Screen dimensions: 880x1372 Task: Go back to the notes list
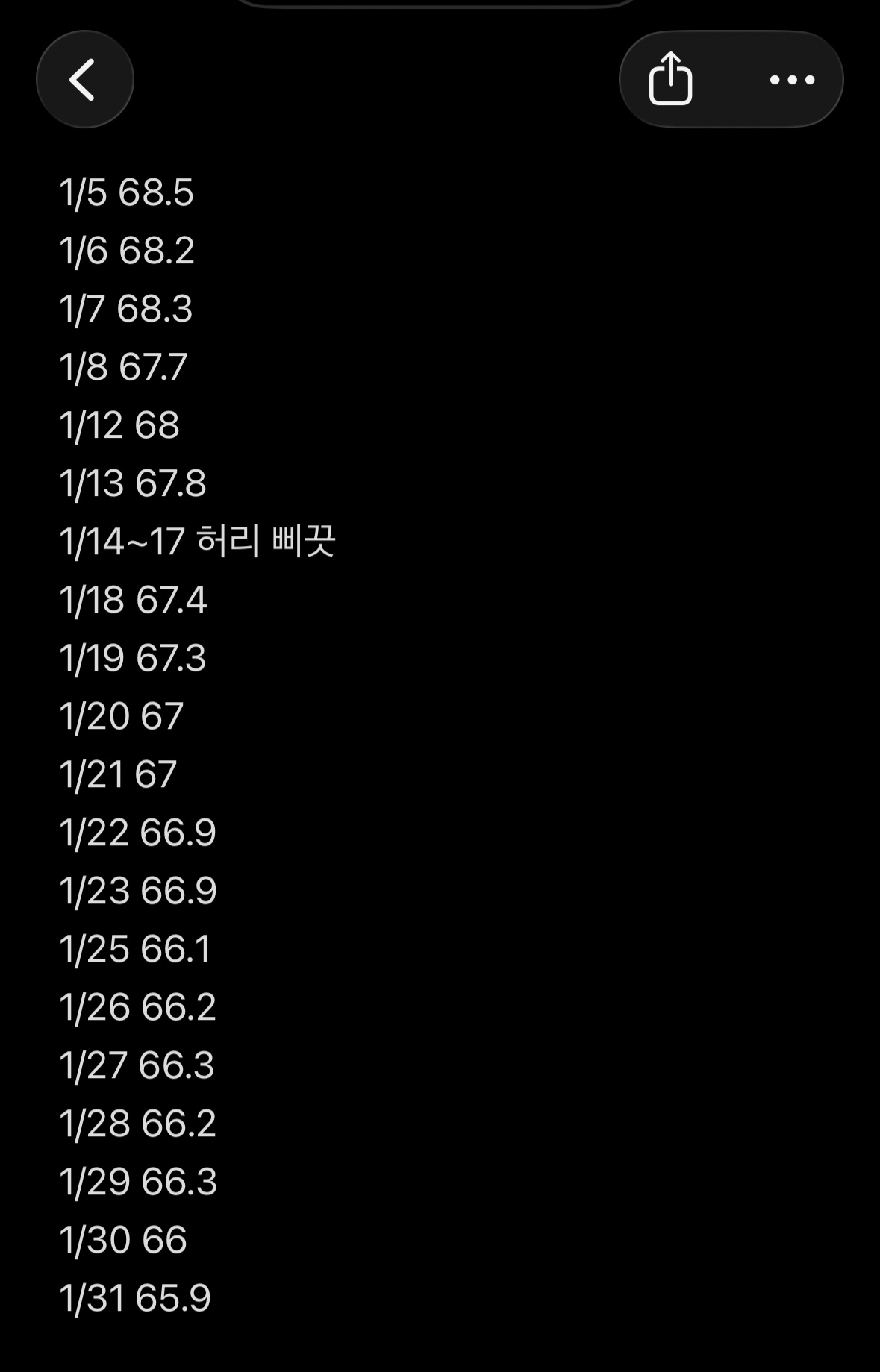(x=84, y=79)
